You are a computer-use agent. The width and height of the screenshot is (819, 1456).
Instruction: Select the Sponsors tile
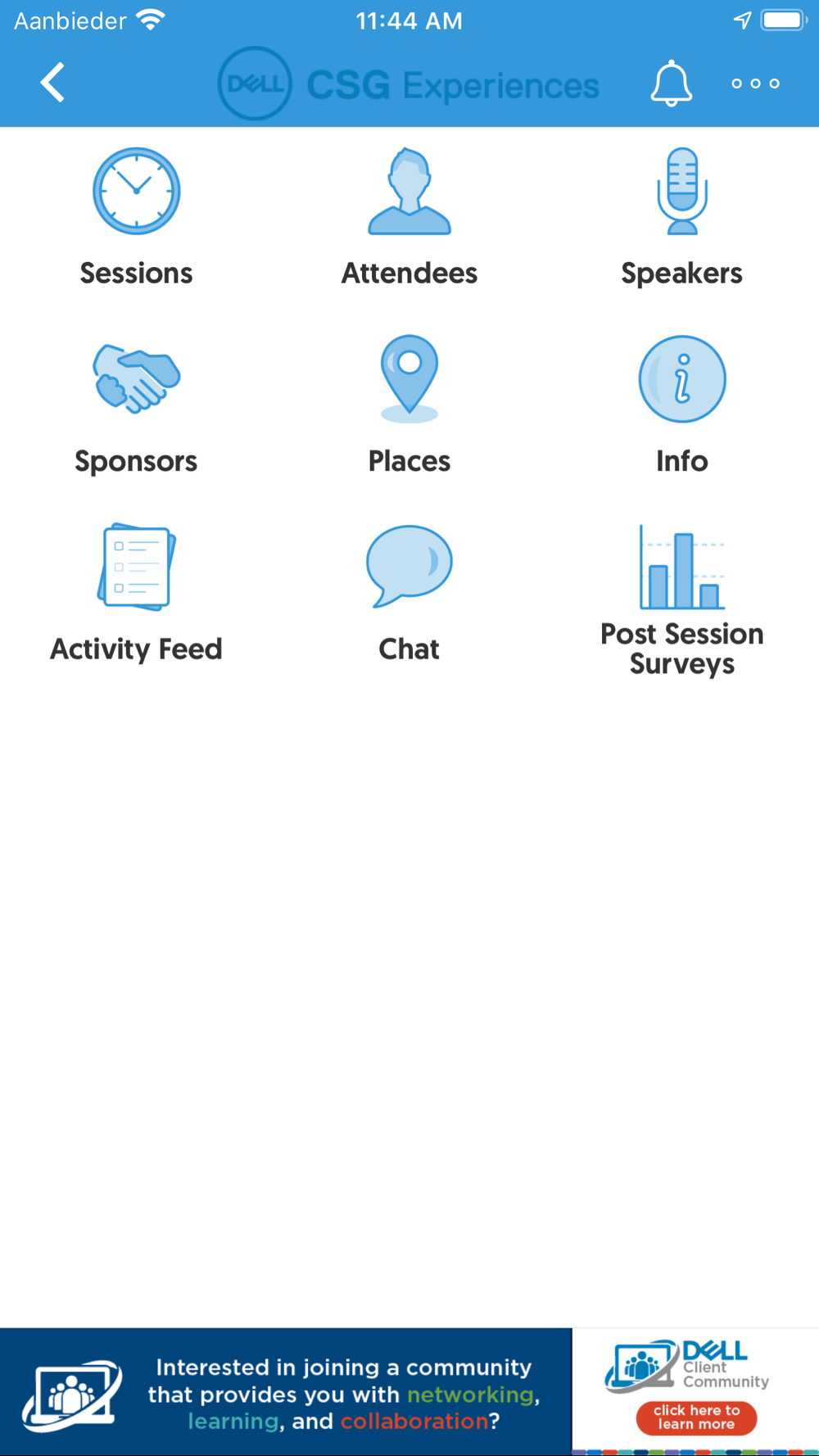136,405
